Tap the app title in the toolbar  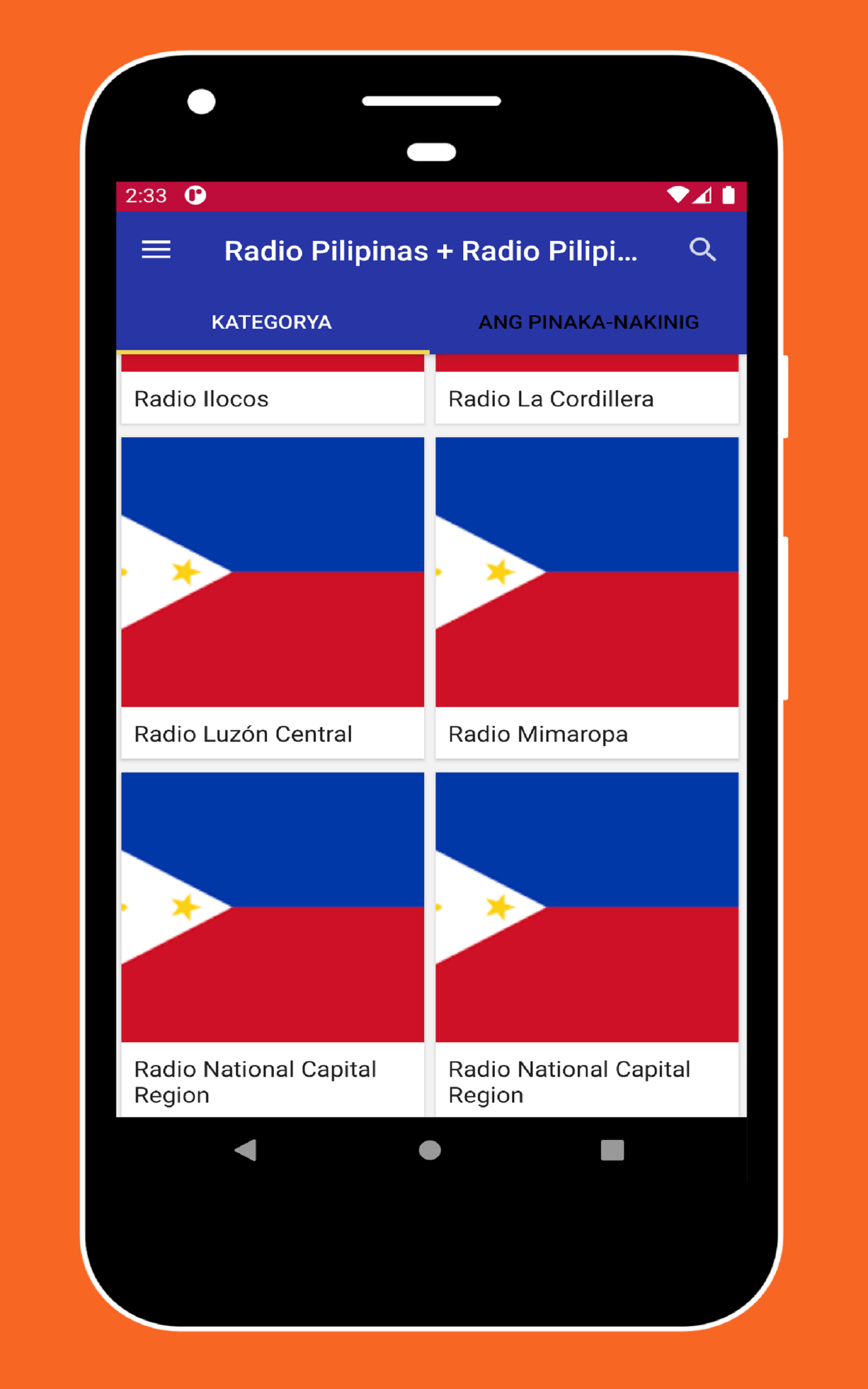431,250
